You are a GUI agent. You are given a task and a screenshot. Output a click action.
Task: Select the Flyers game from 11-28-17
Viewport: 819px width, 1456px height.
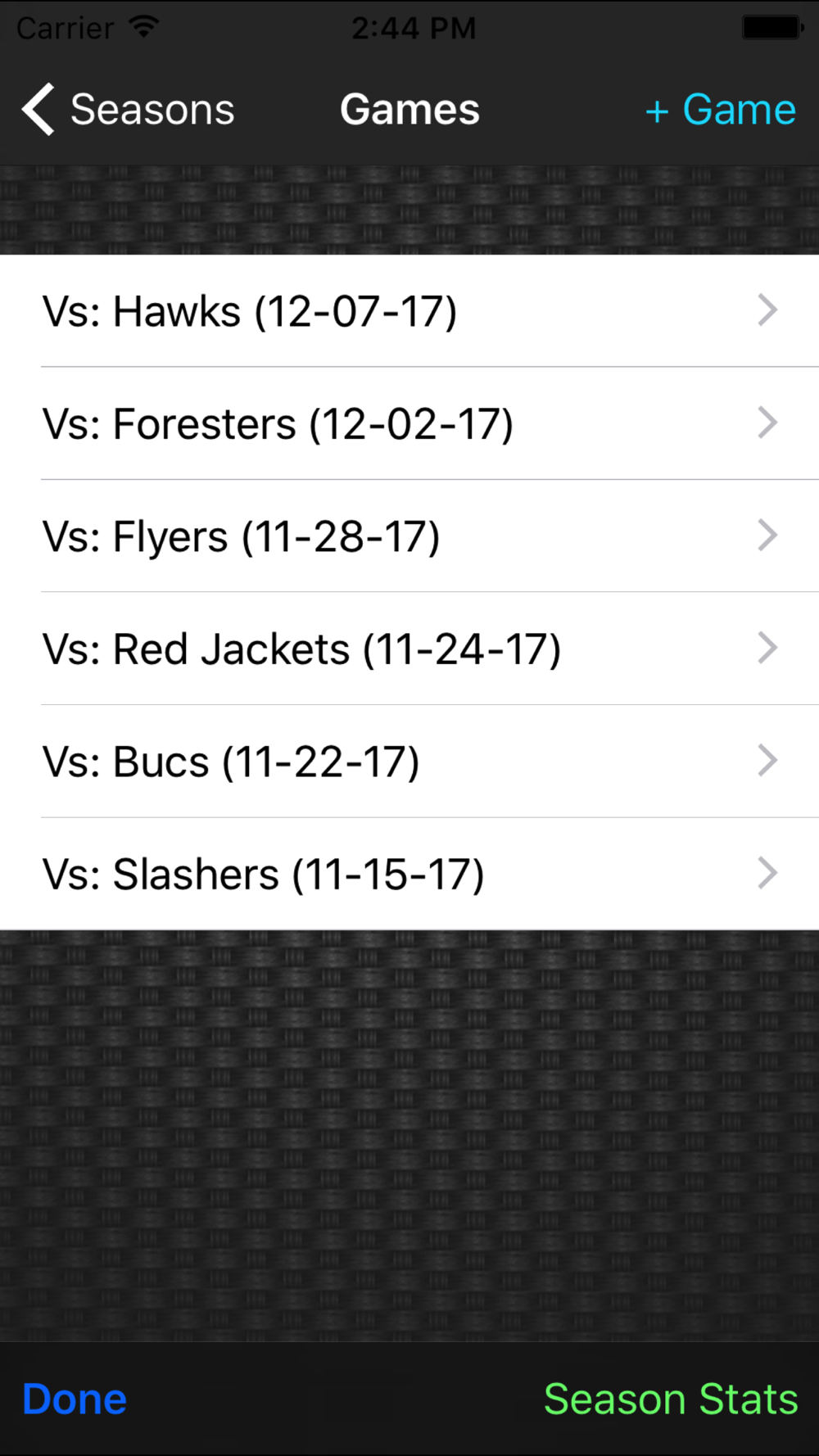coord(409,536)
